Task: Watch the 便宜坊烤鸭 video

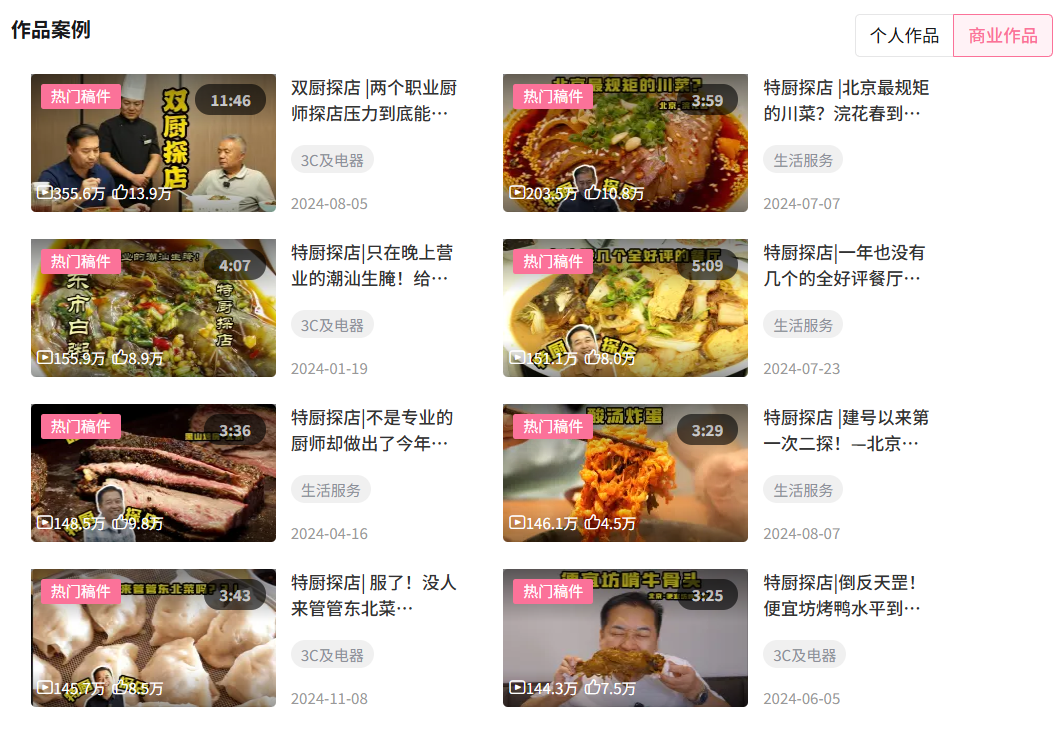Action: [625, 637]
